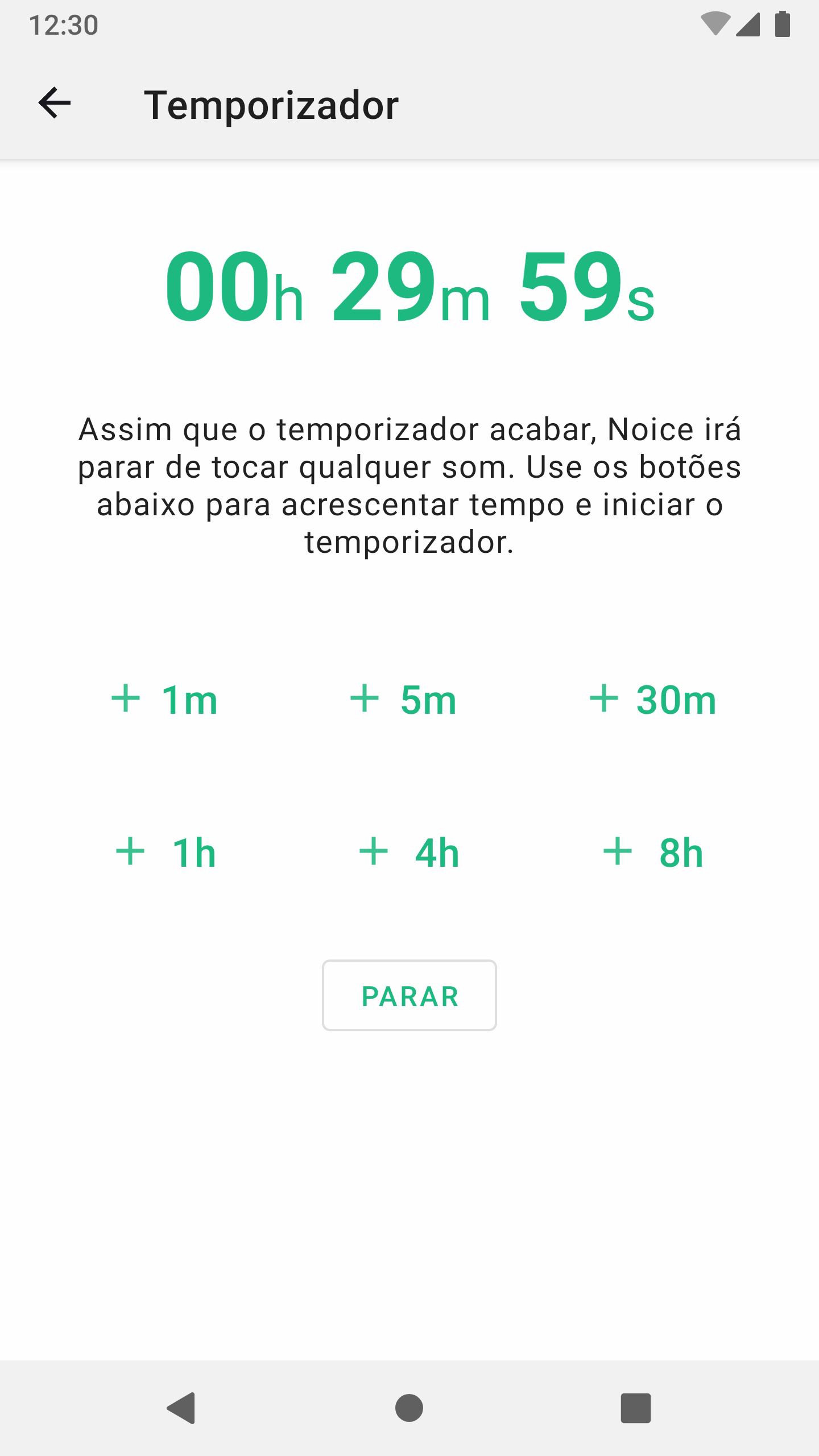Add 5 minutes to the timer
The height and width of the screenshot is (1456, 819).
coord(404,700)
